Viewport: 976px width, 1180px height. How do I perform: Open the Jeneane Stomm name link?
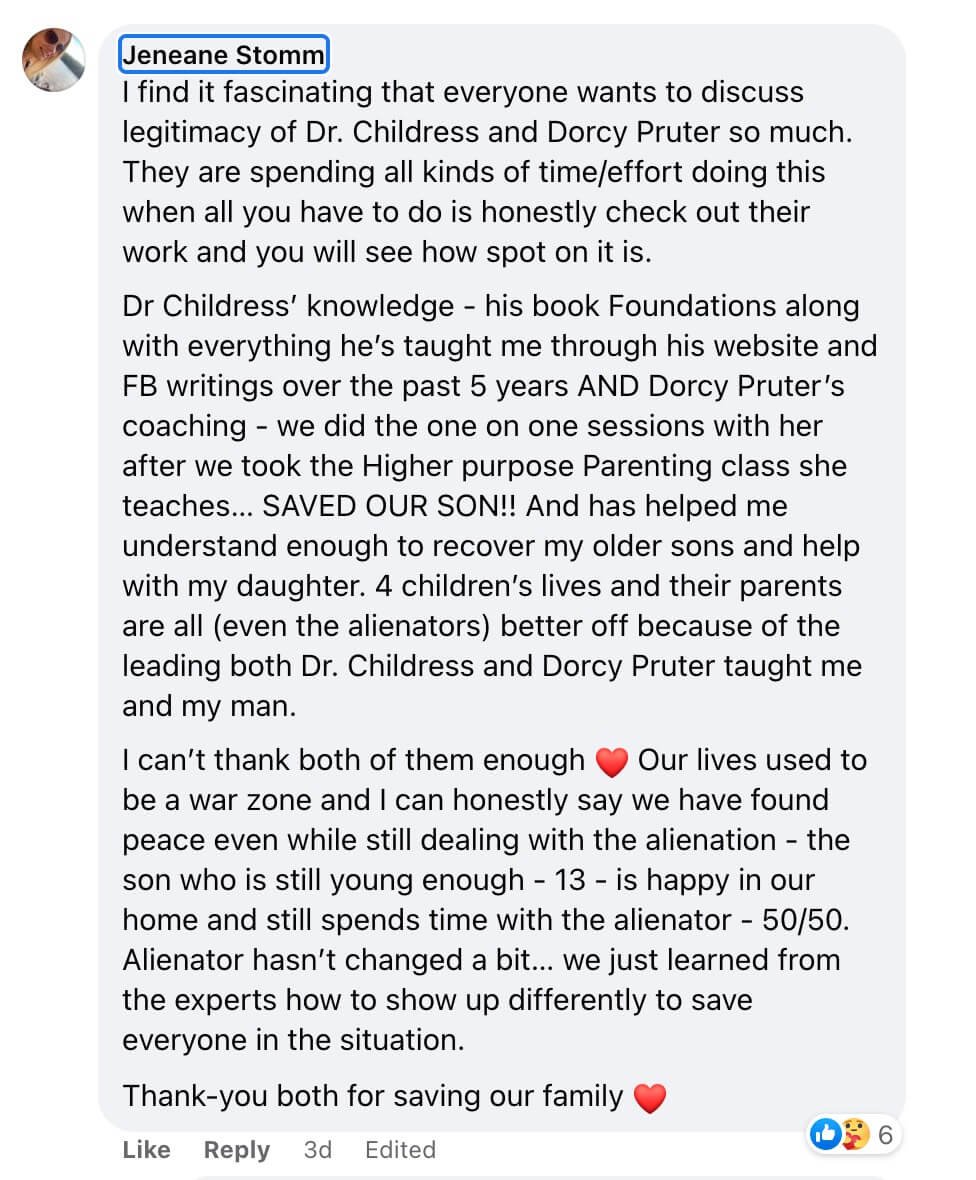[223, 55]
